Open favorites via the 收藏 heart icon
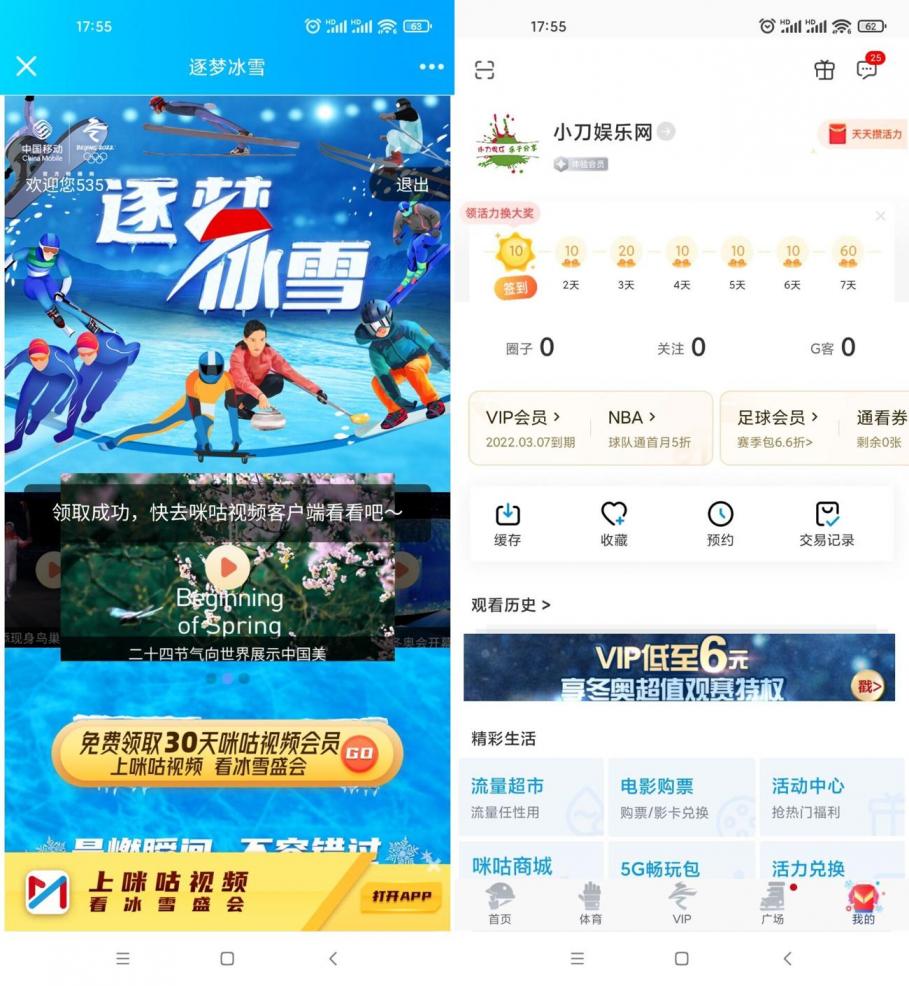The width and height of the screenshot is (909, 986). click(613, 513)
